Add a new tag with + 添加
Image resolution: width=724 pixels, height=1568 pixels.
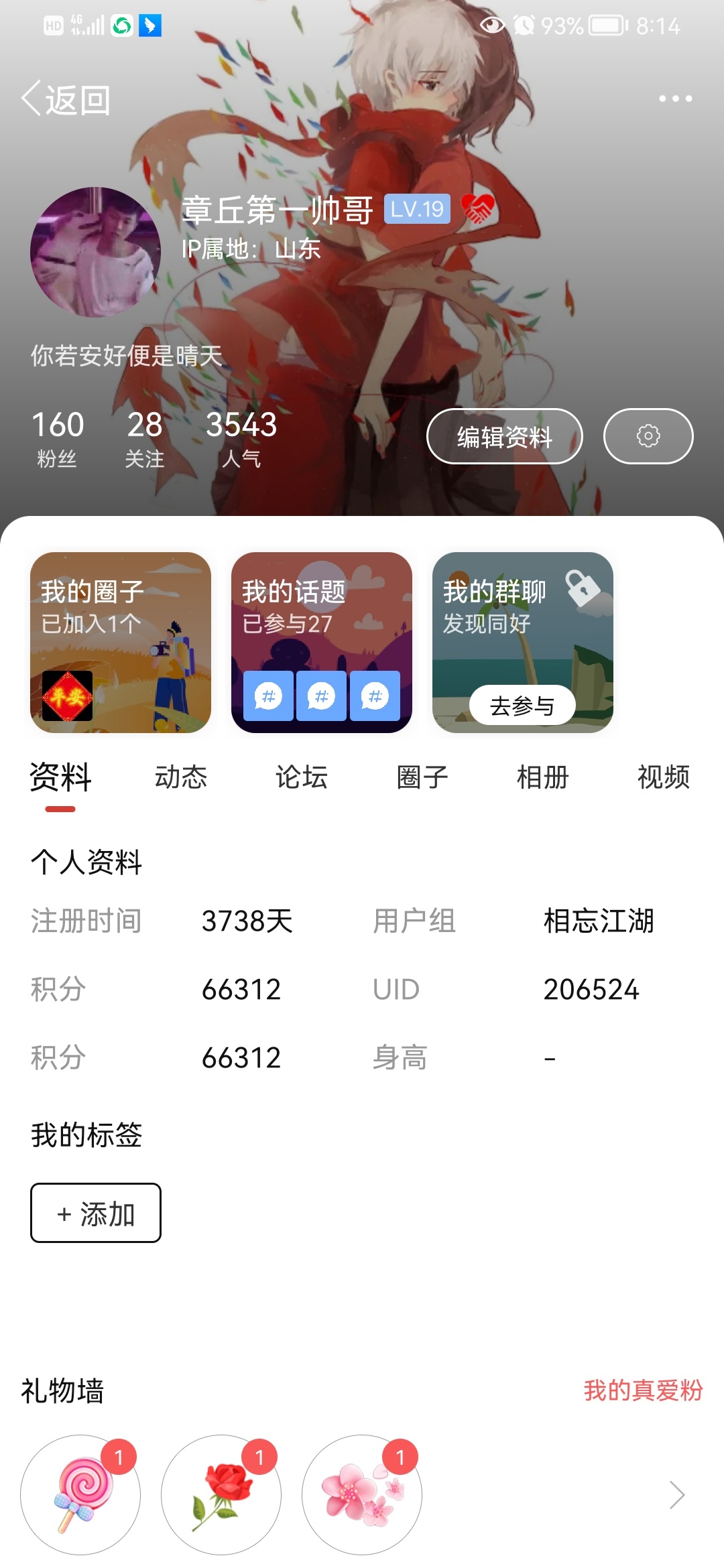click(96, 1213)
